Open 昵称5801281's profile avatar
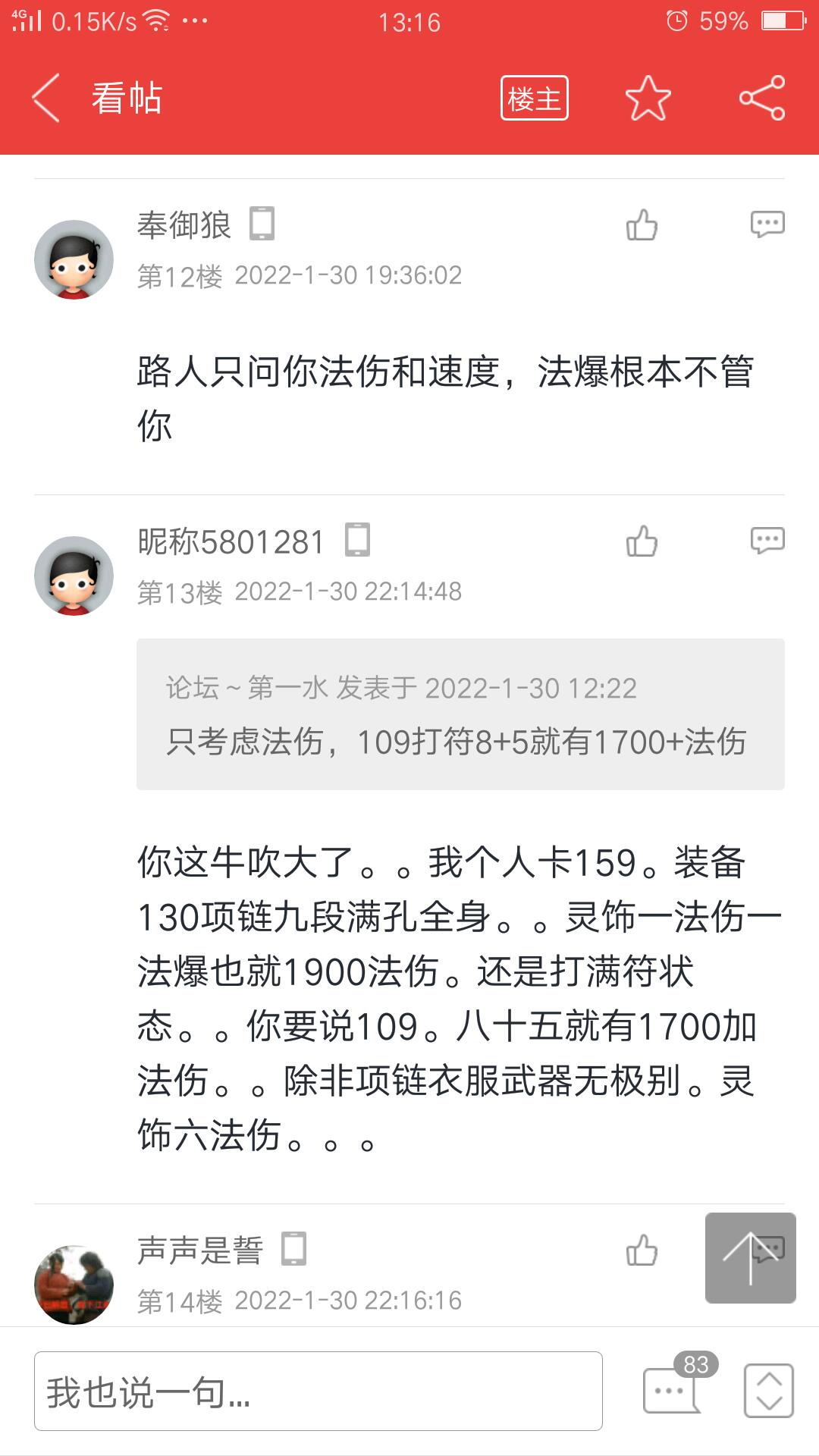819x1456 pixels. (x=74, y=576)
